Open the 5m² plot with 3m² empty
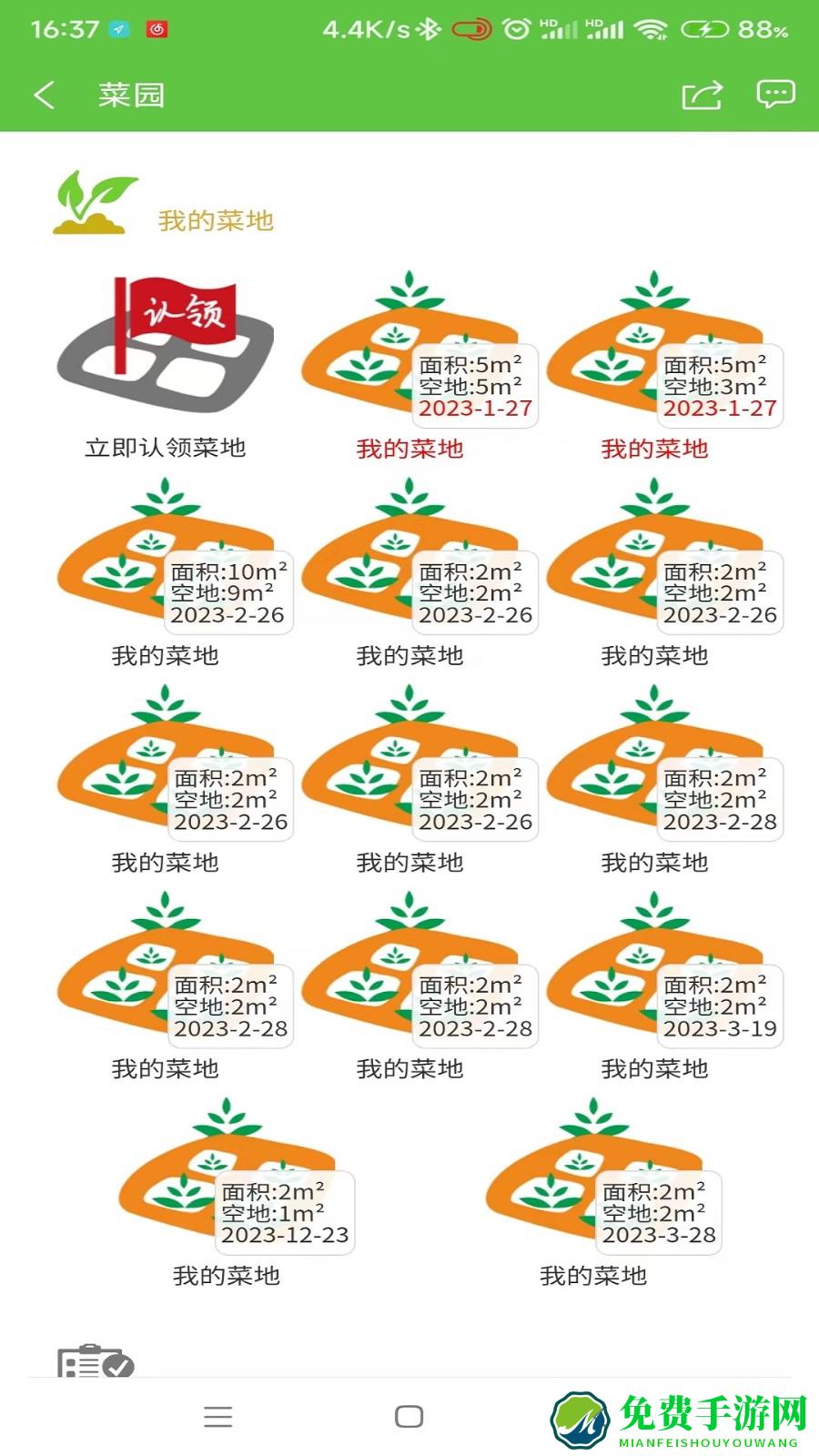The height and width of the screenshot is (1456, 819). click(655, 364)
